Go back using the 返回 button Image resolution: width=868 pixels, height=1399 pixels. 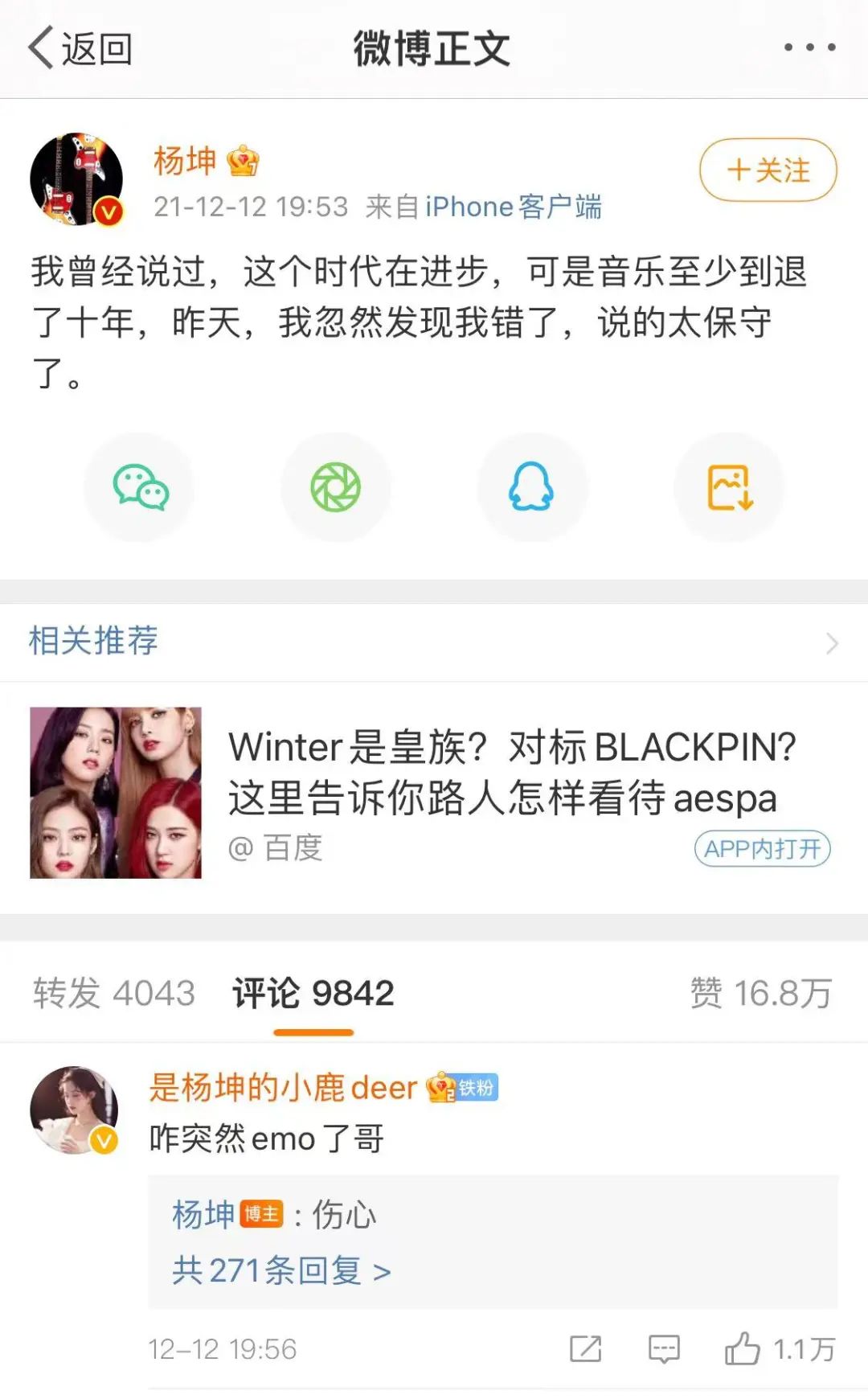point(80,48)
